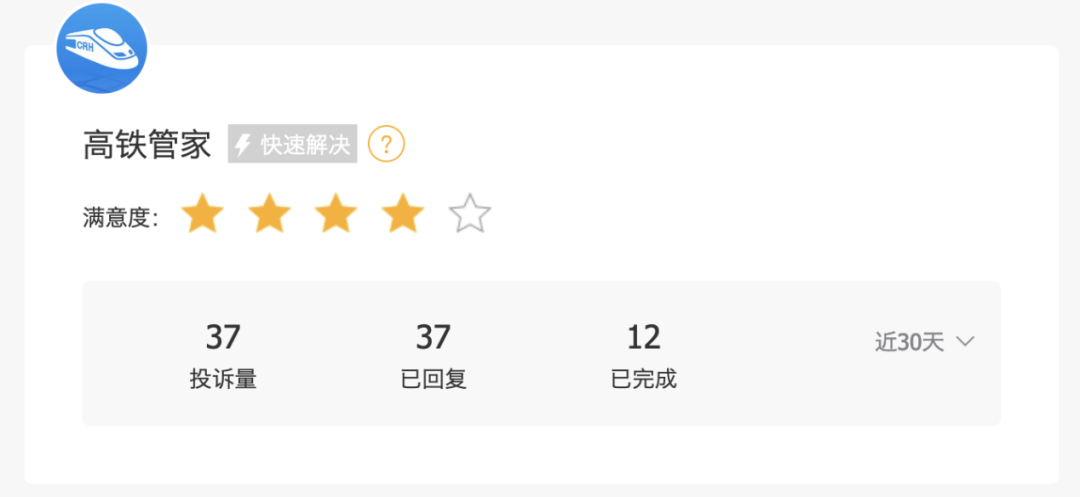Viewport: 1080px width, 497px height.
Task: Open the question mark help icon
Action: pyautogui.click(x=386, y=145)
